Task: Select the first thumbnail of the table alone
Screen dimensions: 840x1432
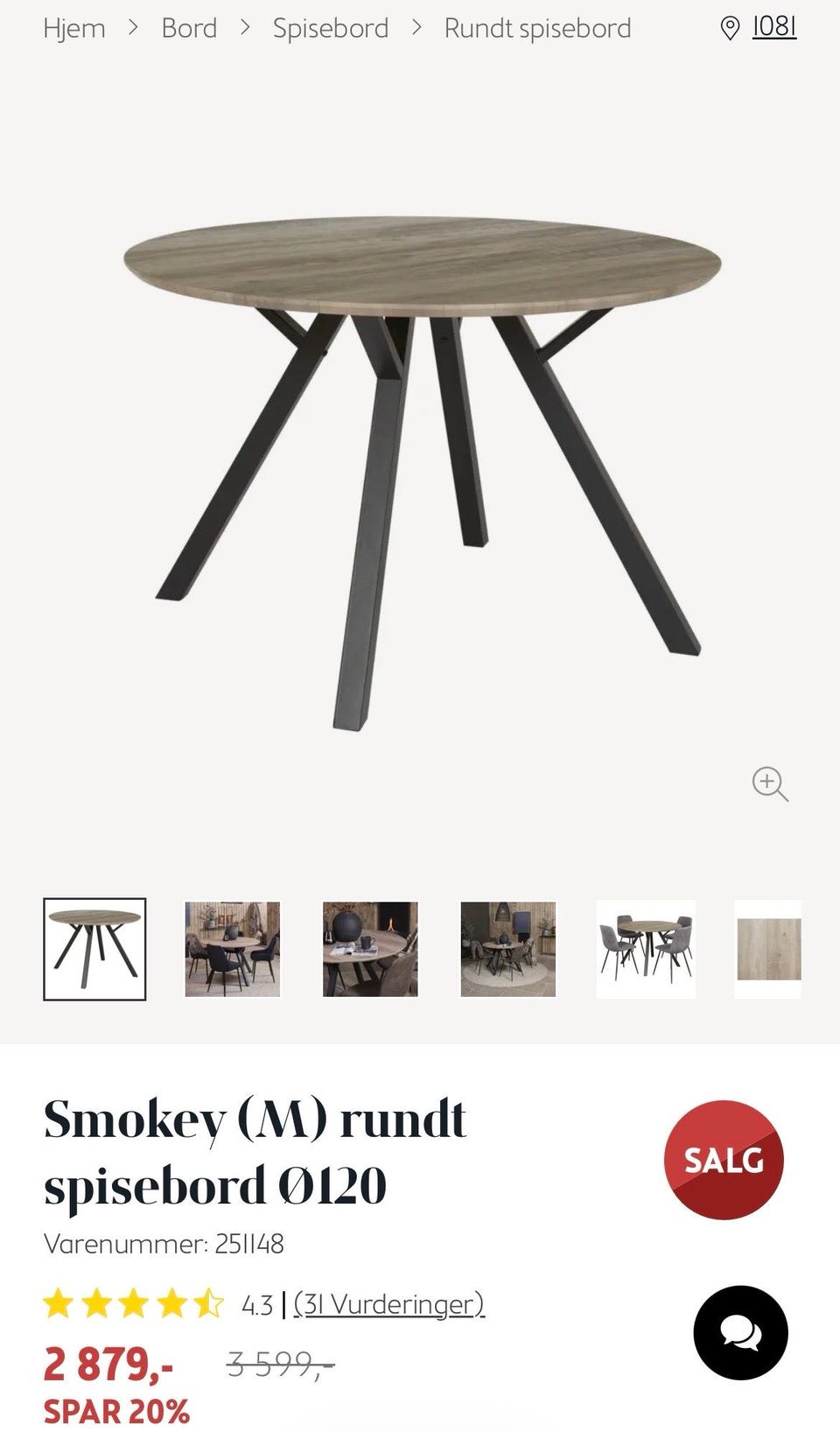Action: pyautogui.click(x=94, y=949)
